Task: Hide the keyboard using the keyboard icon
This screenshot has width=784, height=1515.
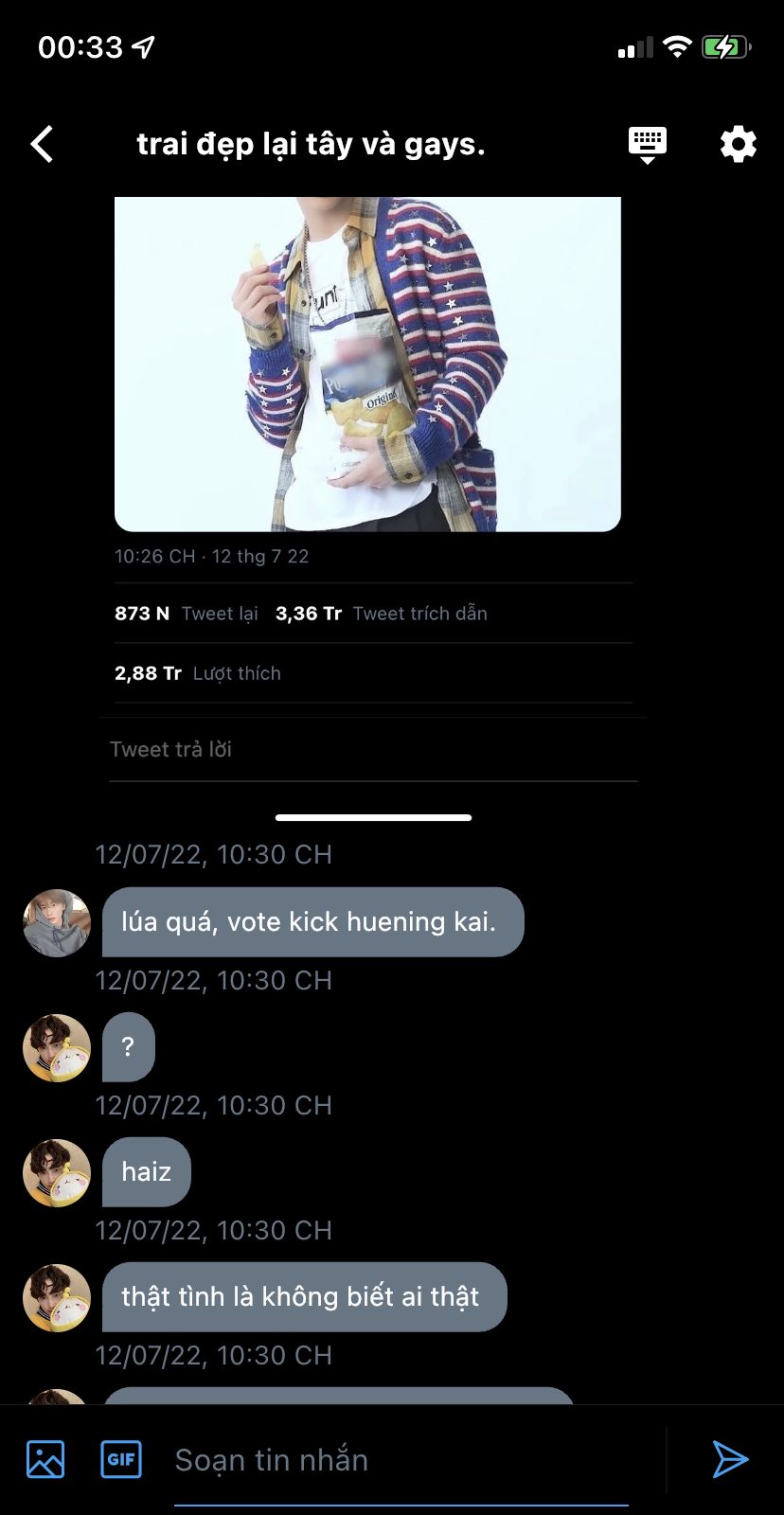Action: point(648,145)
